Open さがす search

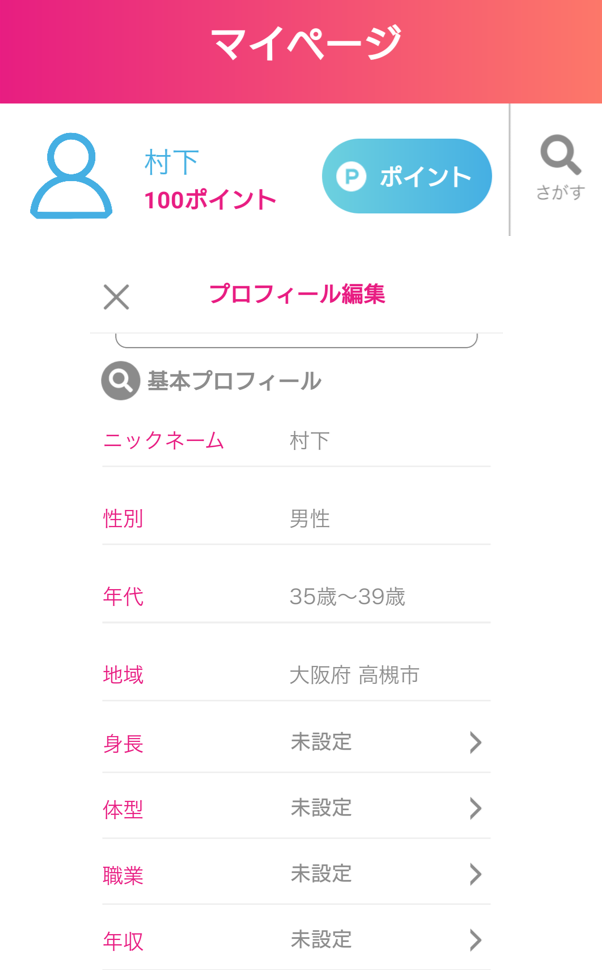[560, 169]
